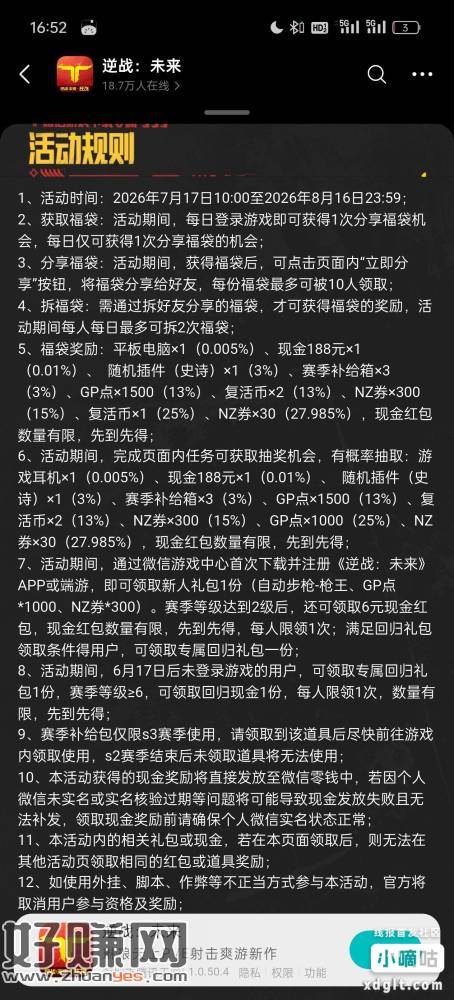This screenshot has width=454, height=1000.
Task: Tap the rules sheet drag handle
Action: pyautogui.click(x=227, y=113)
